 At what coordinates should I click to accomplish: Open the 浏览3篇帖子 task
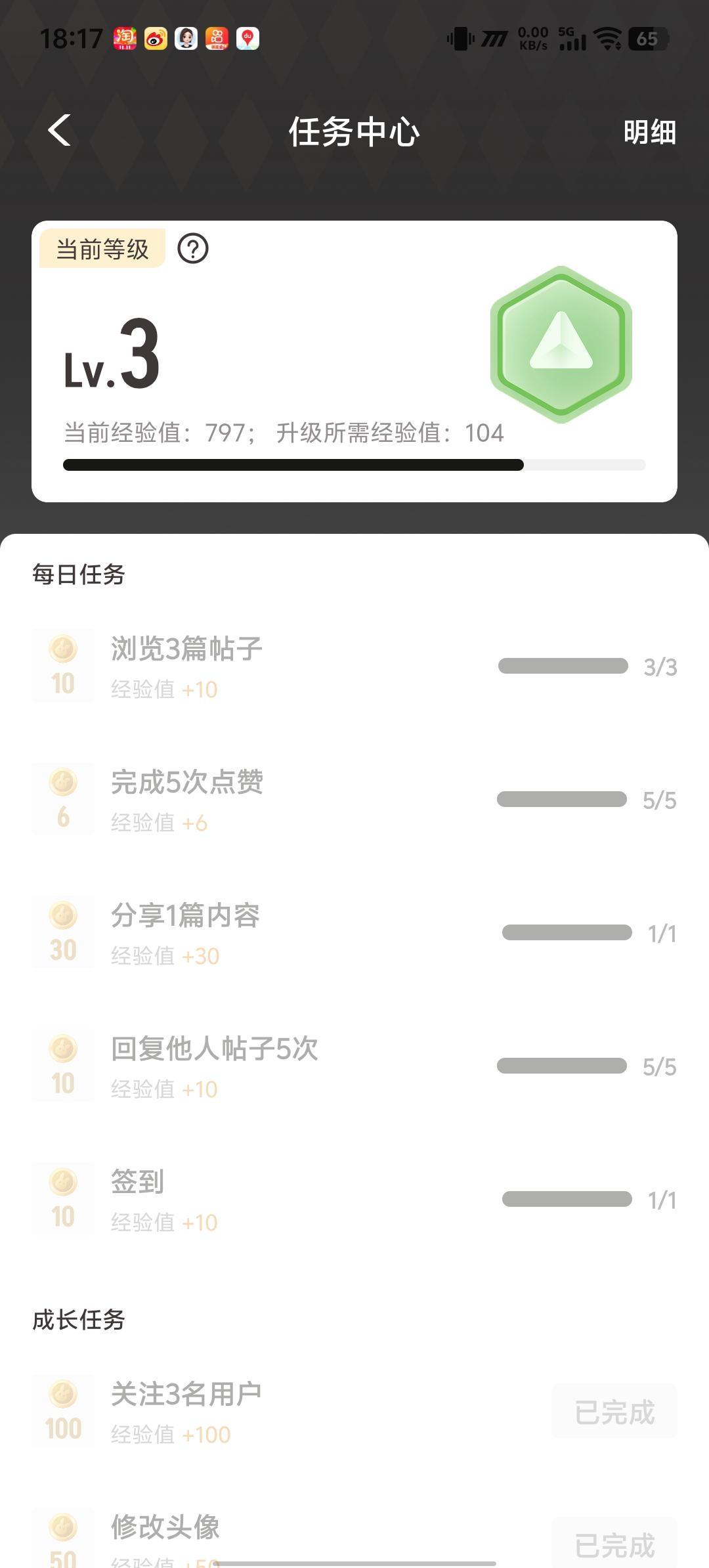(186, 649)
